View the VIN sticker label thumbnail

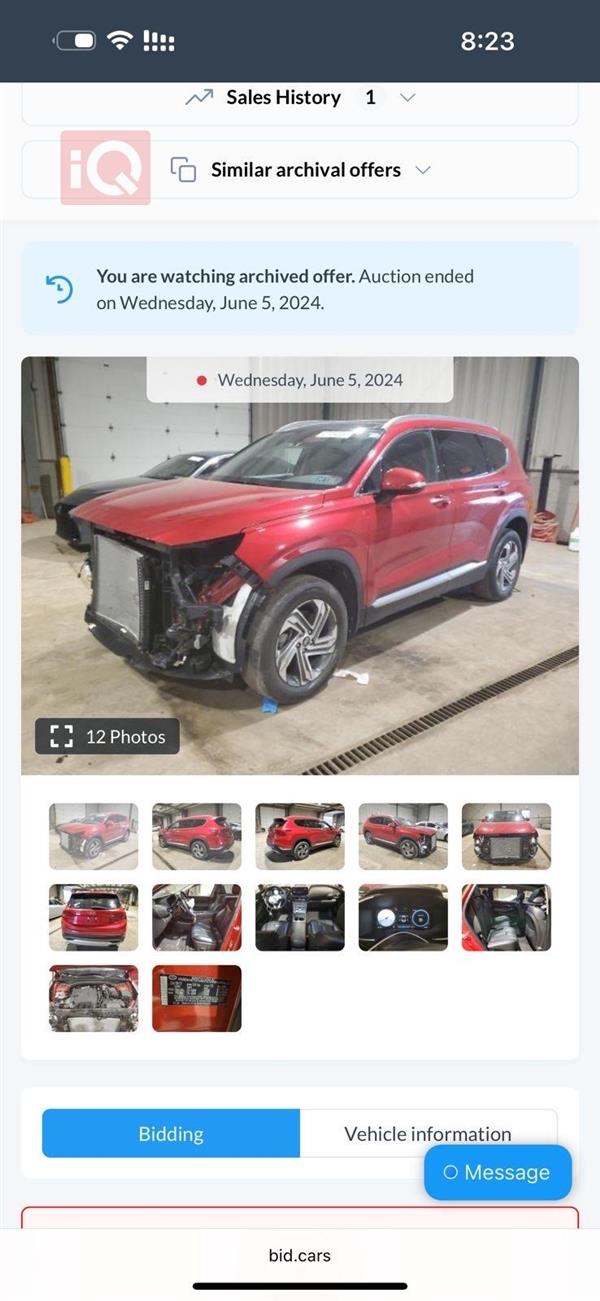pyautogui.click(x=197, y=998)
